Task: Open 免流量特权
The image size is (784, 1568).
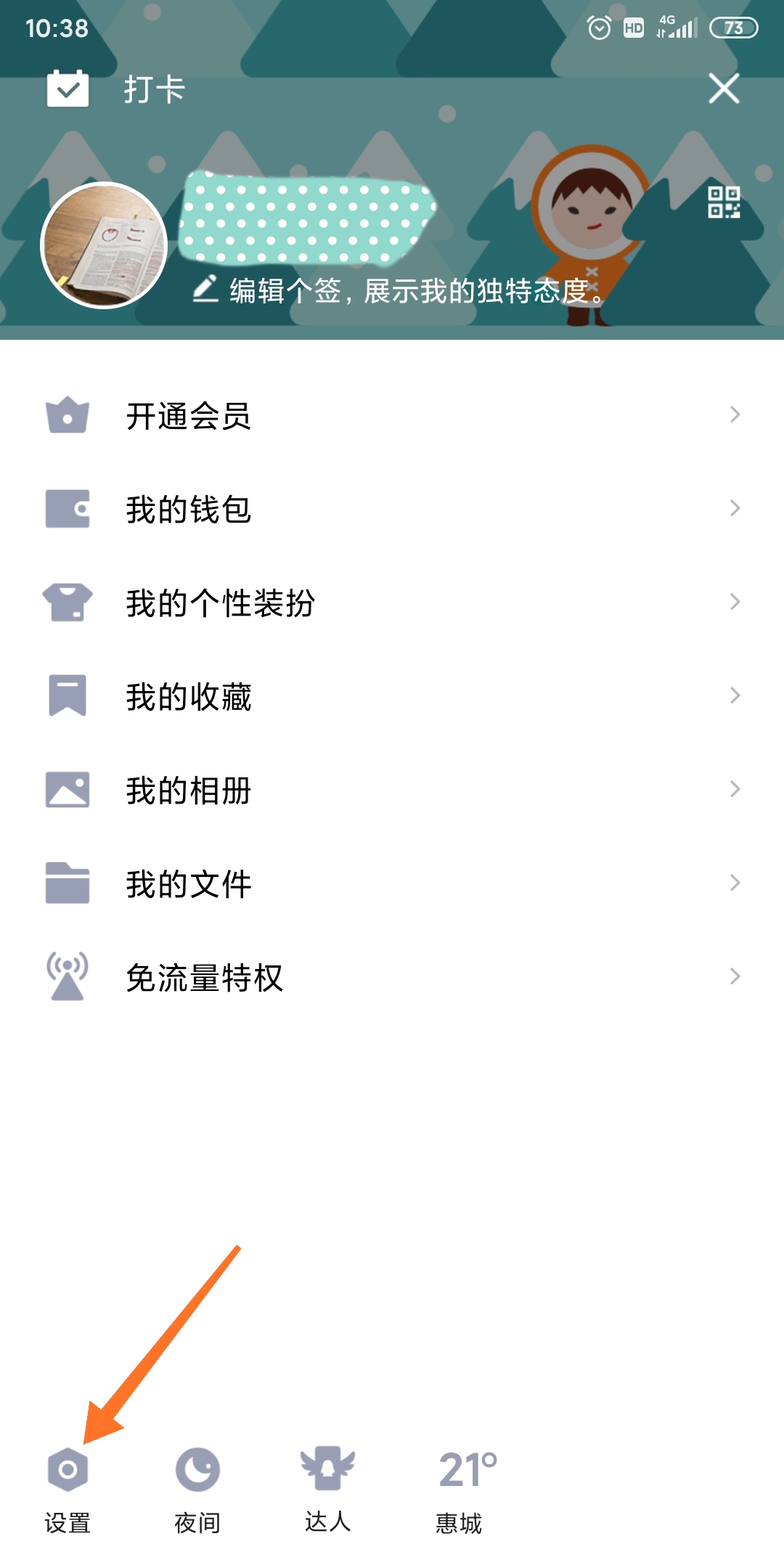Action: point(392,977)
